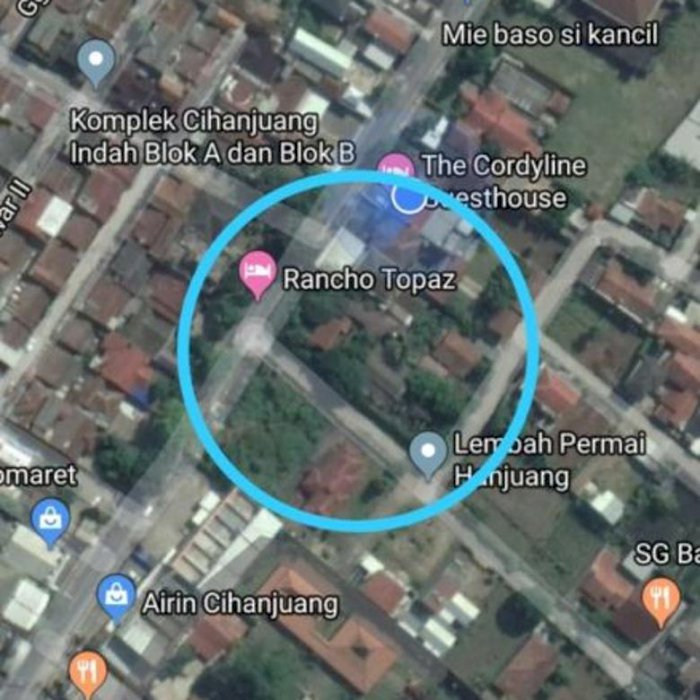
Task: Tap the Lembah Permai Hanjuang location pin
Action: [428, 453]
